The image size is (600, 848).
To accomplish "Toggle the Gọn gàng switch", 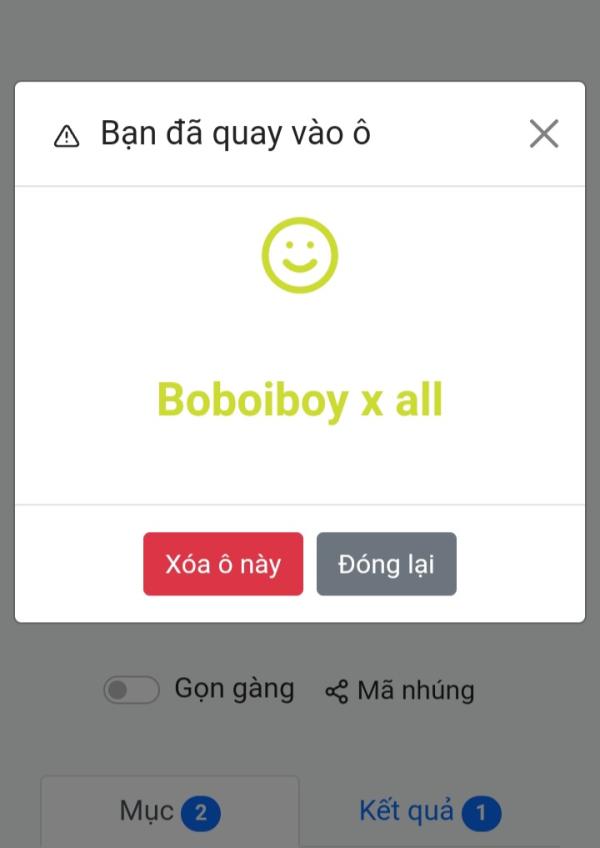I will coord(132,690).
